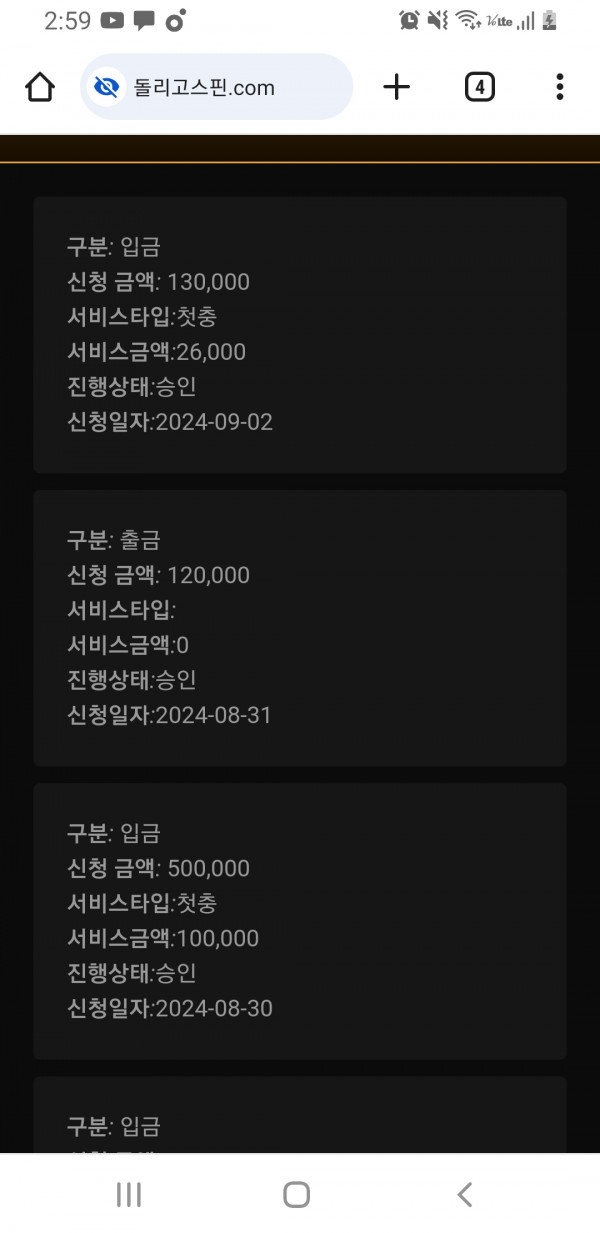Open a new browser tab
This screenshot has height=1233, width=600.
click(397, 88)
